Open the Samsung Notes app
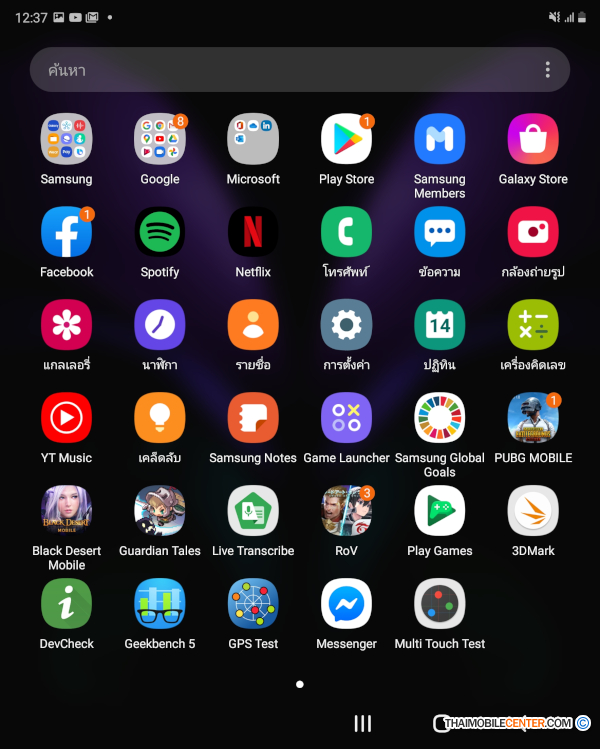The image size is (600, 749). pos(253,418)
